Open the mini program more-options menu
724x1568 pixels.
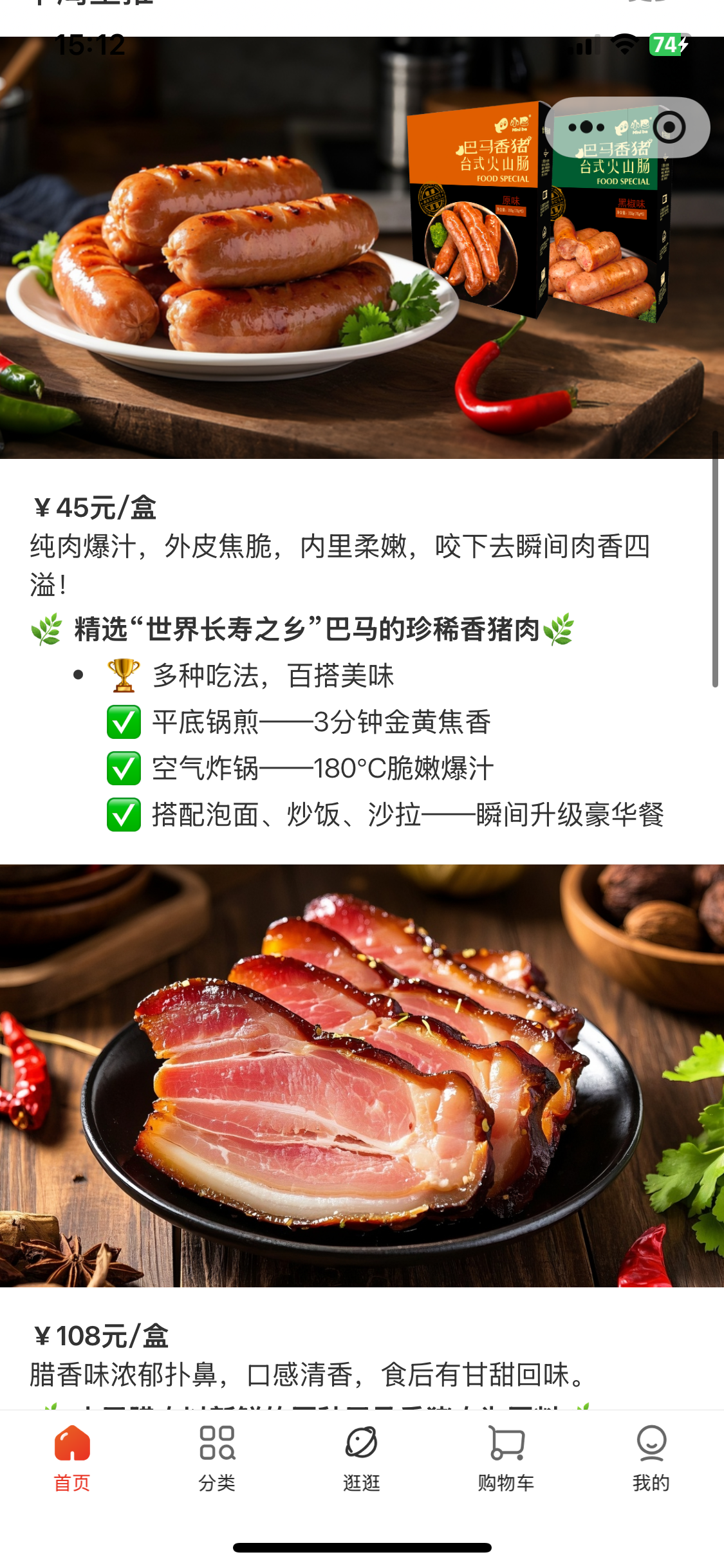click(586, 127)
